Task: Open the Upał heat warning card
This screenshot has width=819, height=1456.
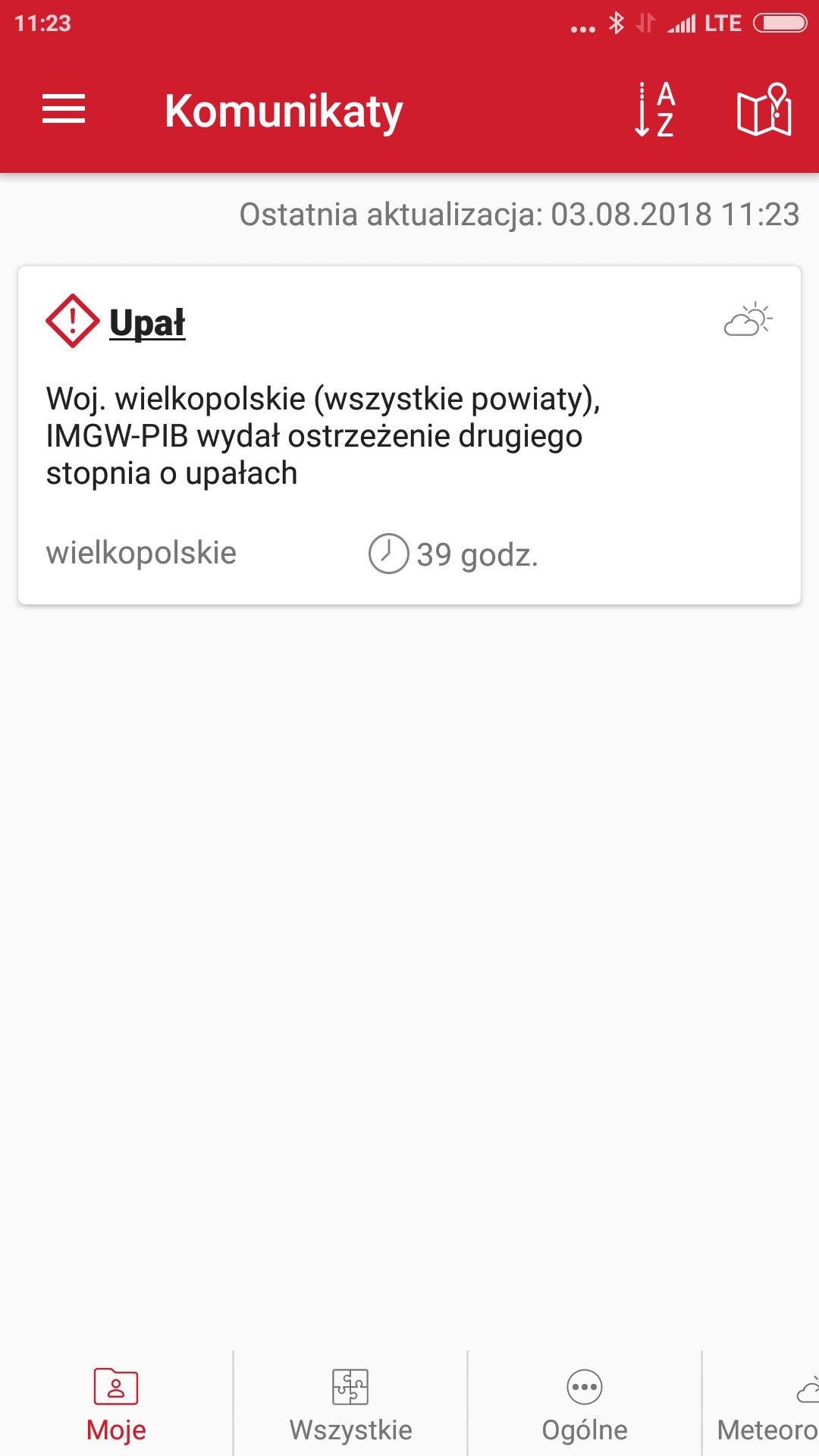Action: click(x=409, y=435)
